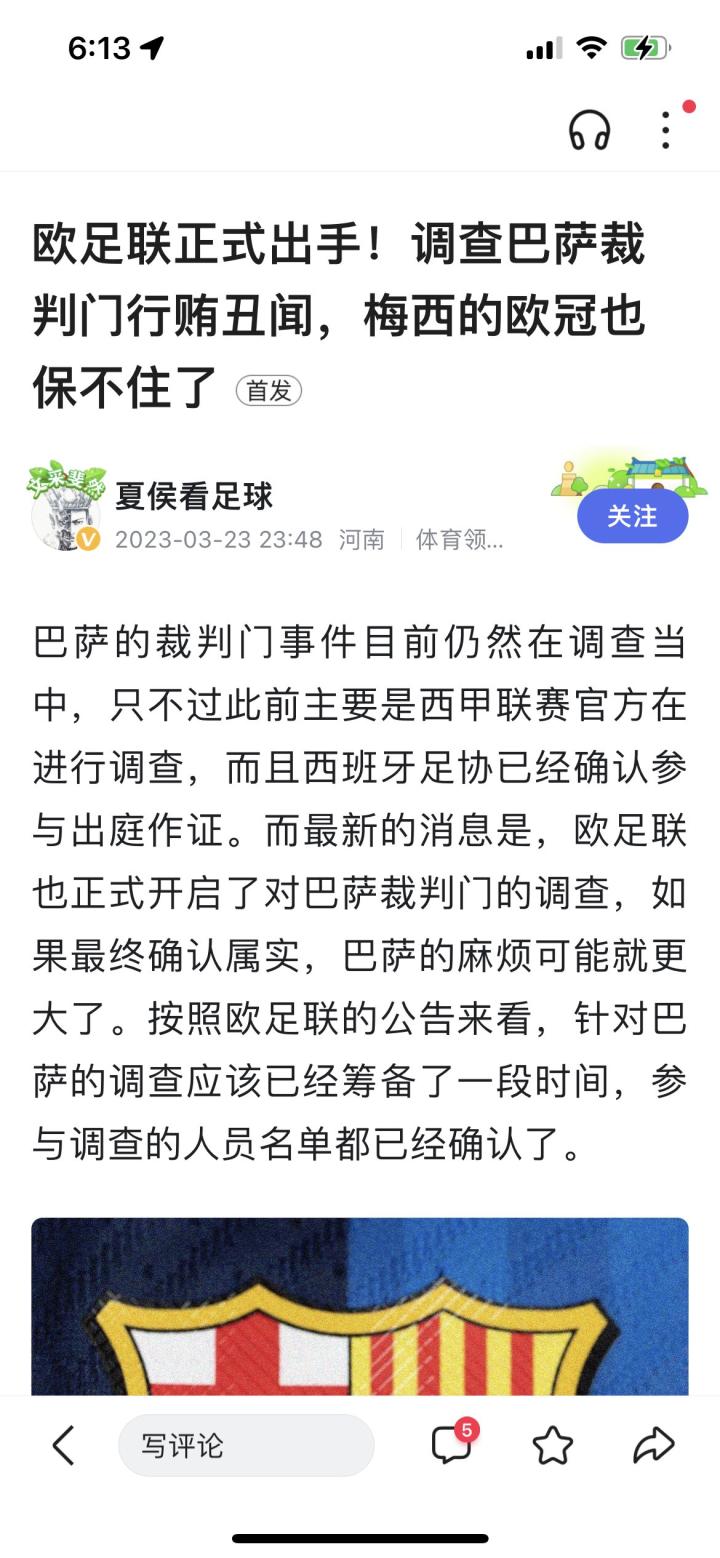
Task: Follow 夏侯看足球 with the 关注 button
Action: click(632, 516)
